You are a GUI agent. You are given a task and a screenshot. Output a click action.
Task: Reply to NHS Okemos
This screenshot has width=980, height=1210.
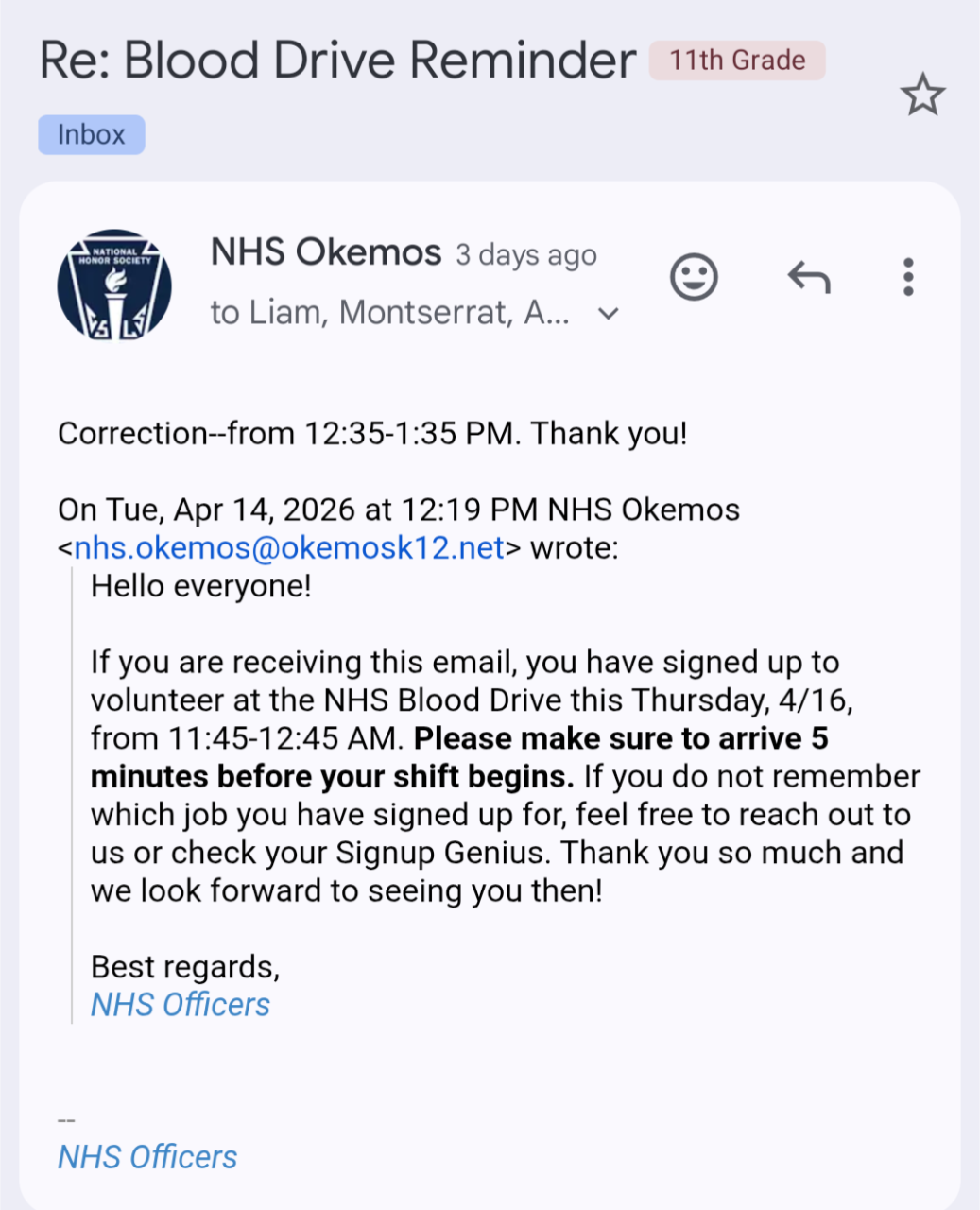tap(809, 277)
